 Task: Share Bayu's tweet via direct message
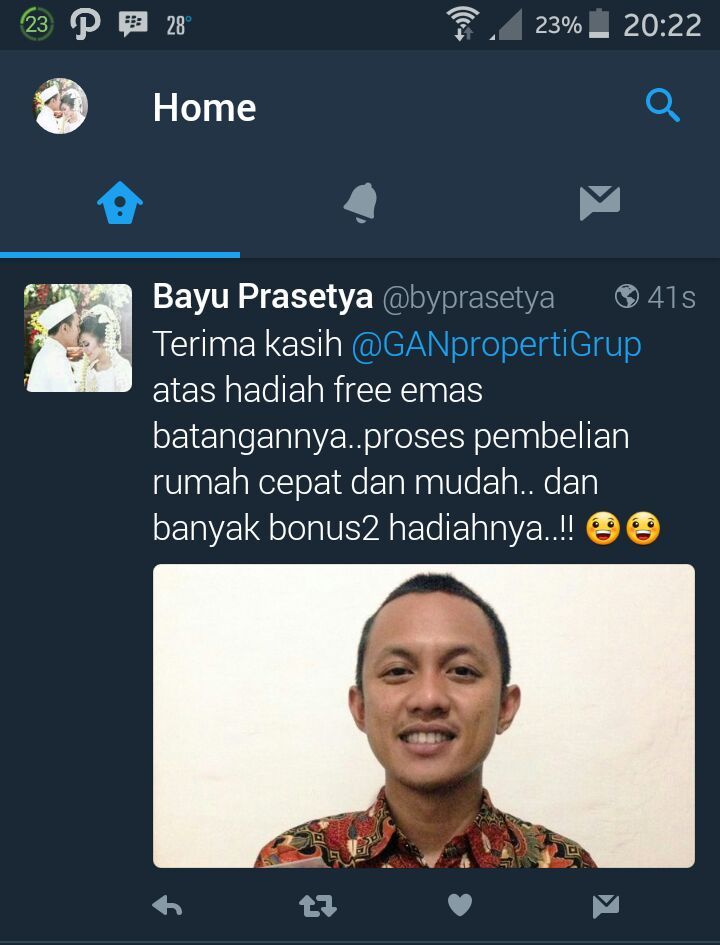tap(605, 906)
